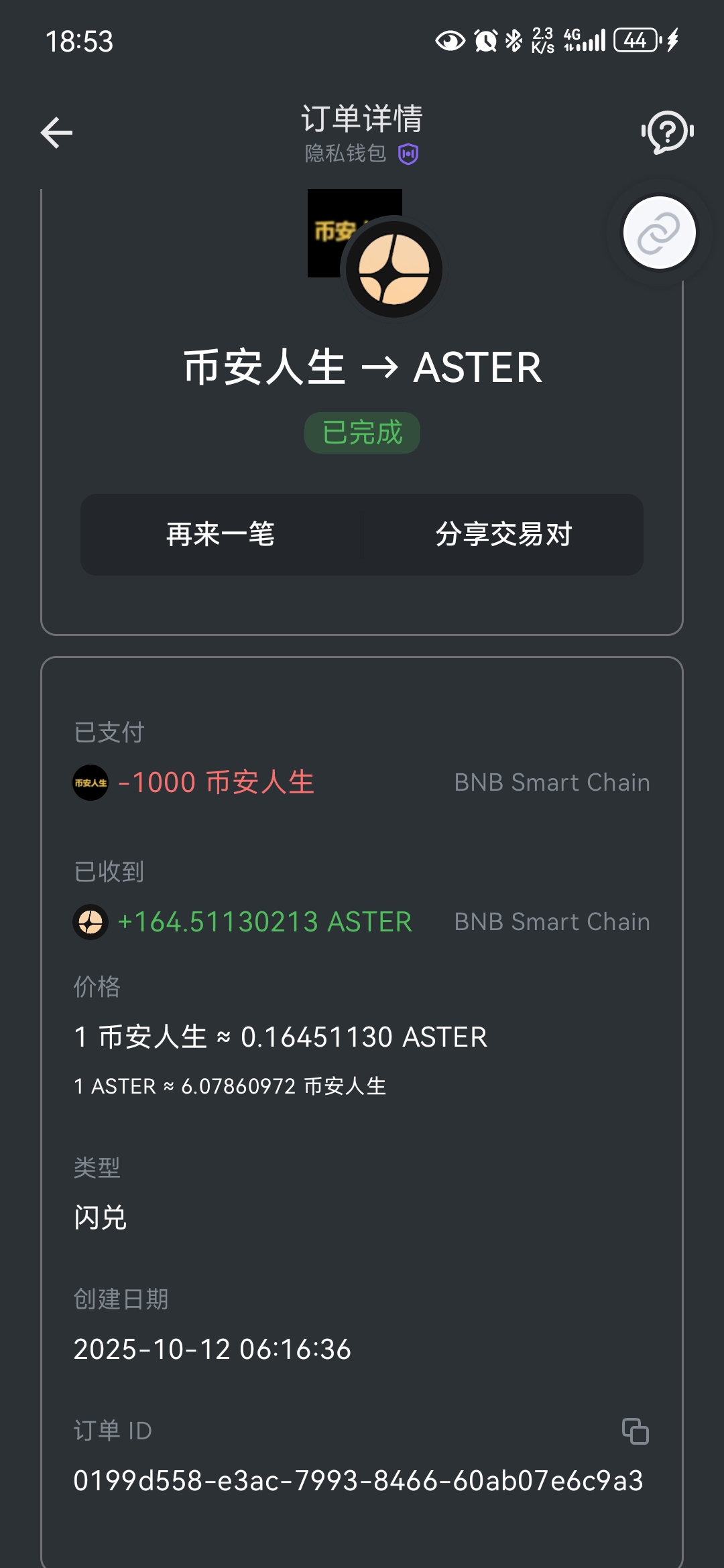The height and width of the screenshot is (1568, 724).
Task: Go back from order details
Action: [57, 133]
